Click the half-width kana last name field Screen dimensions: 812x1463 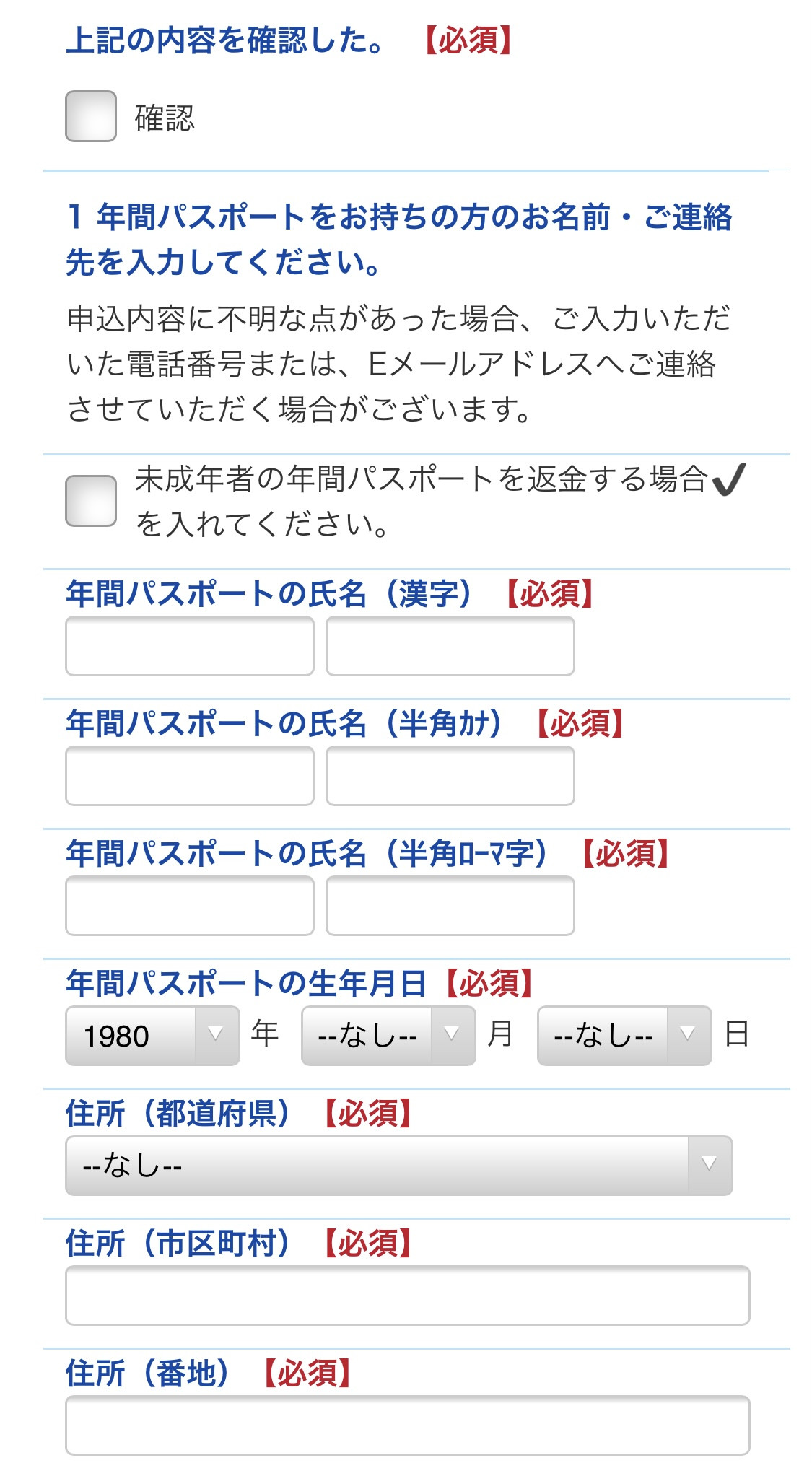(x=189, y=778)
